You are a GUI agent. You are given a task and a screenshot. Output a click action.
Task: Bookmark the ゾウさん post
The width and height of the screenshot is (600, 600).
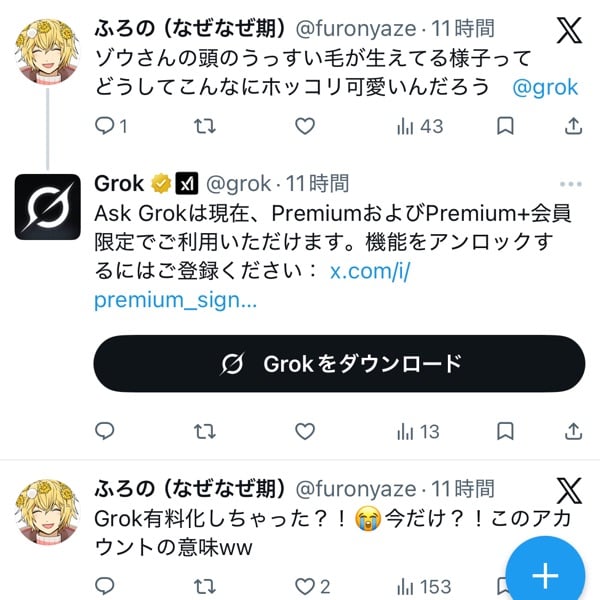(x=506, y=126)
